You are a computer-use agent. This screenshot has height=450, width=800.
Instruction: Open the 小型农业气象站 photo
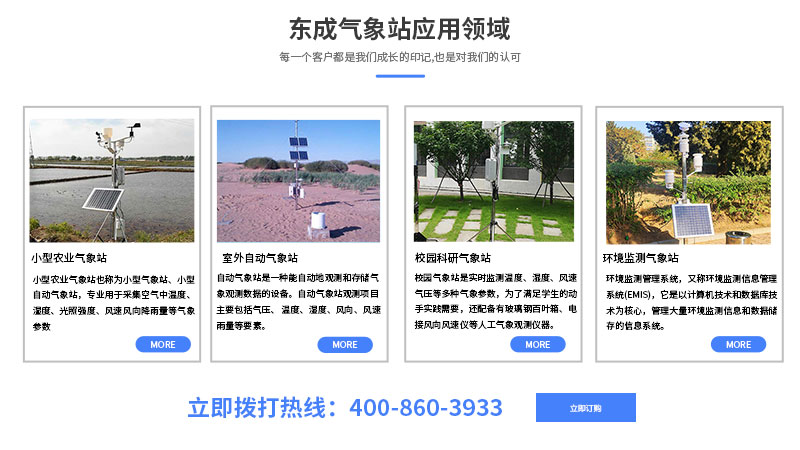(111, 181)
